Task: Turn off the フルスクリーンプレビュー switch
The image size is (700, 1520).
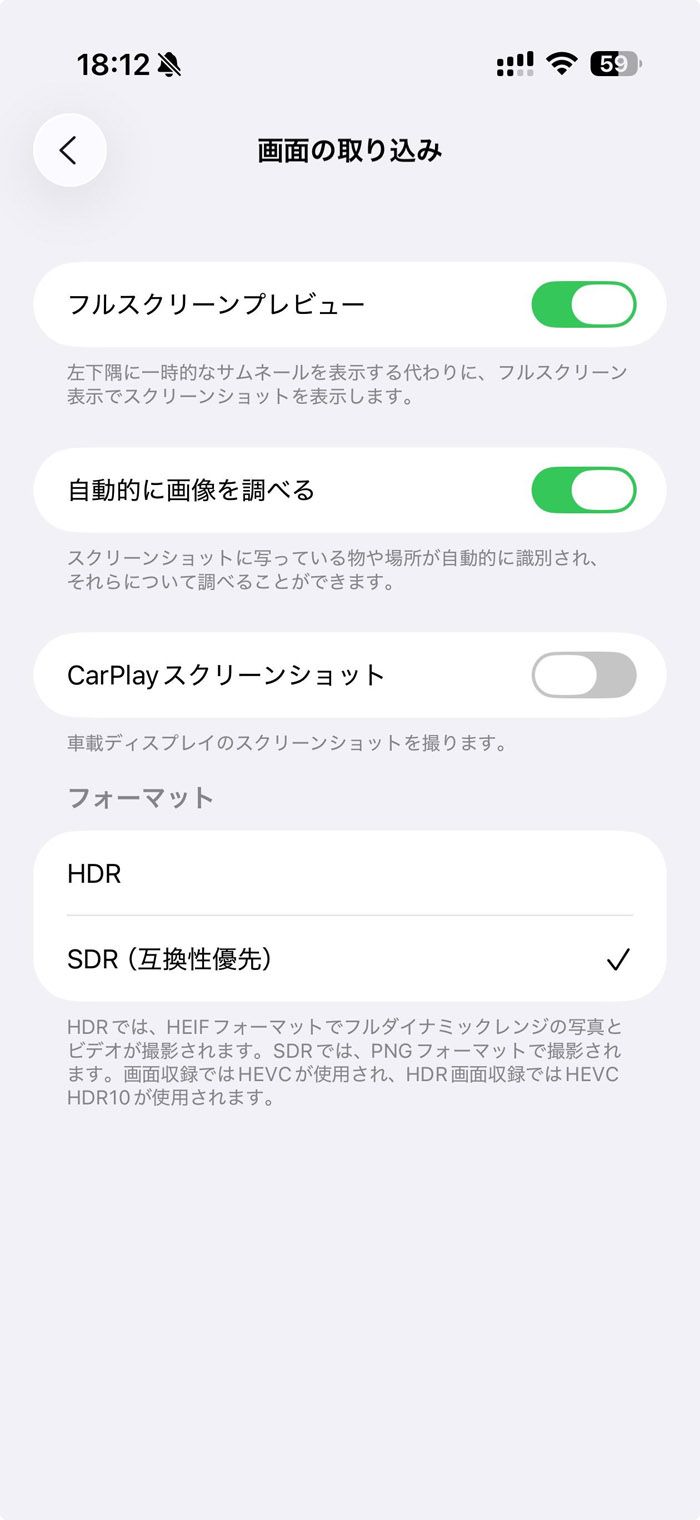Action: [583, 304]
